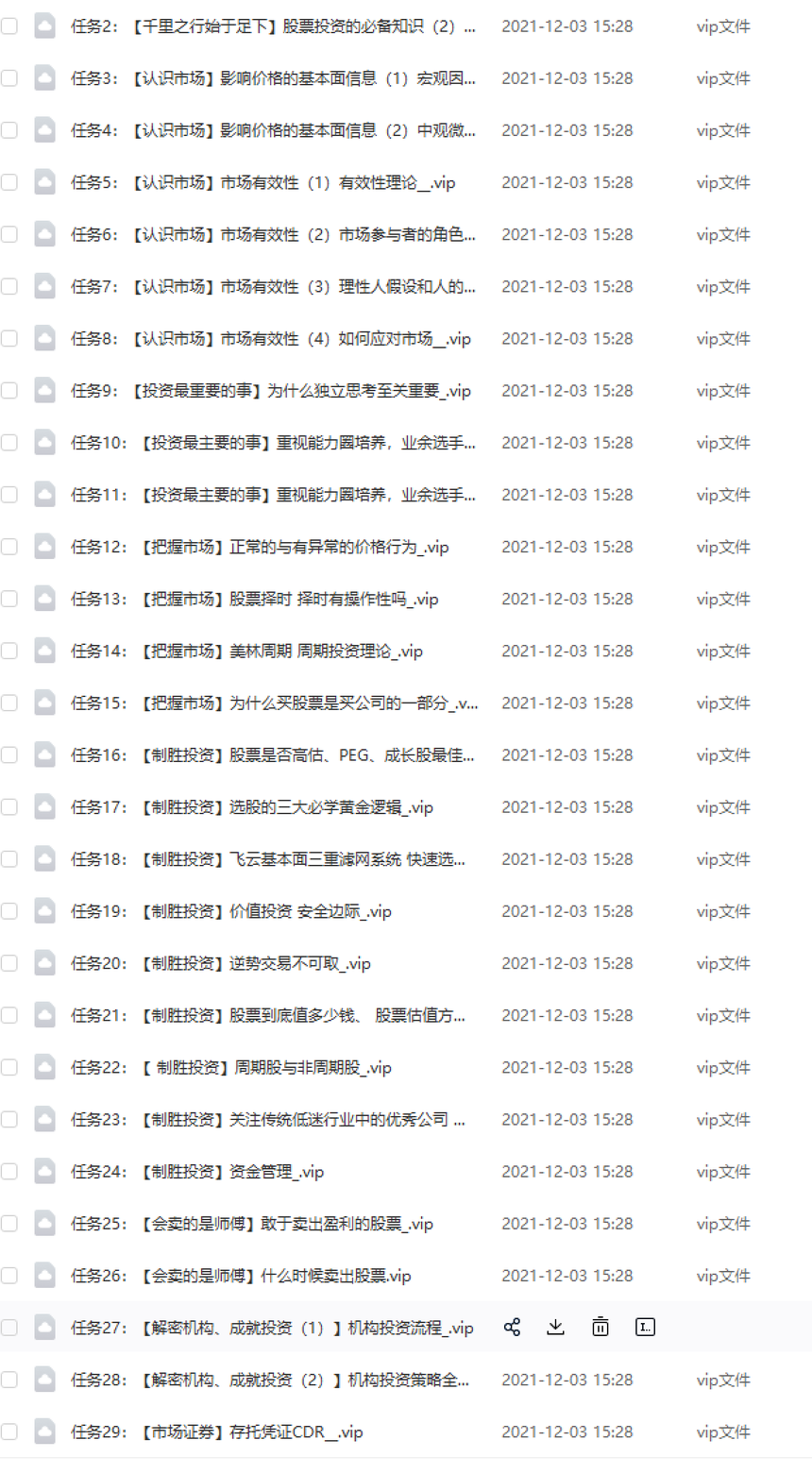
Task: Share the 任务27 机构投资流程 file
Action: pos(512,1327)
